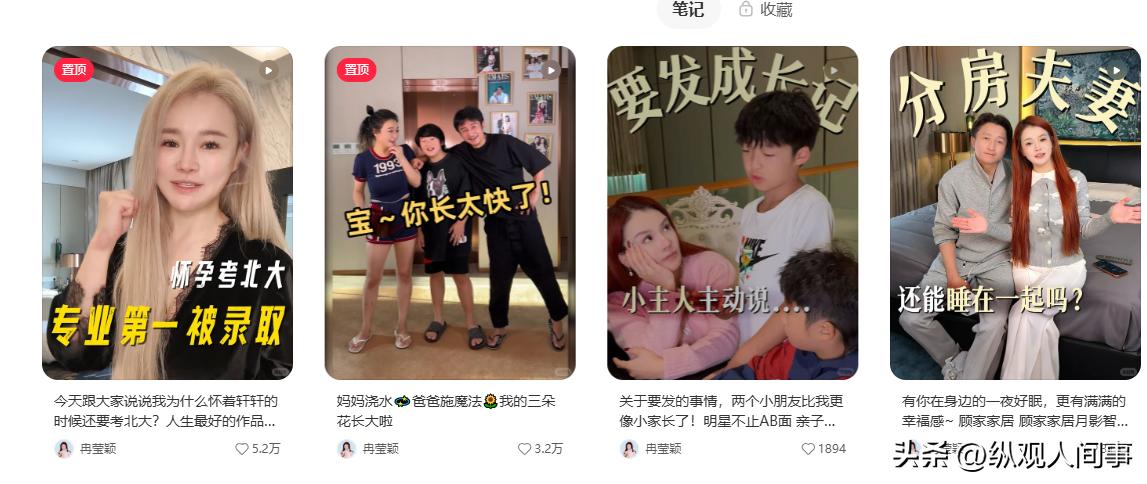
Task: Open the 要发成长记 note
Action: (x=733, y=212)
